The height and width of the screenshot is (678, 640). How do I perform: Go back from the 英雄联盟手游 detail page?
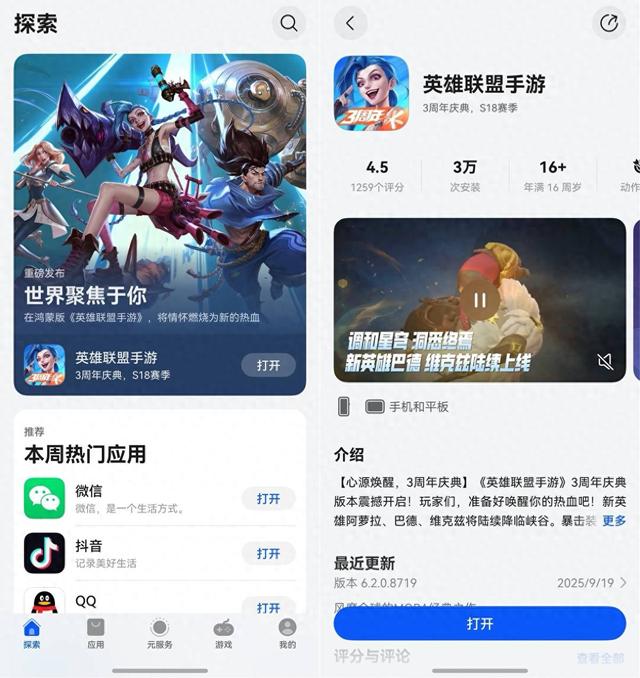coord(350,23)
